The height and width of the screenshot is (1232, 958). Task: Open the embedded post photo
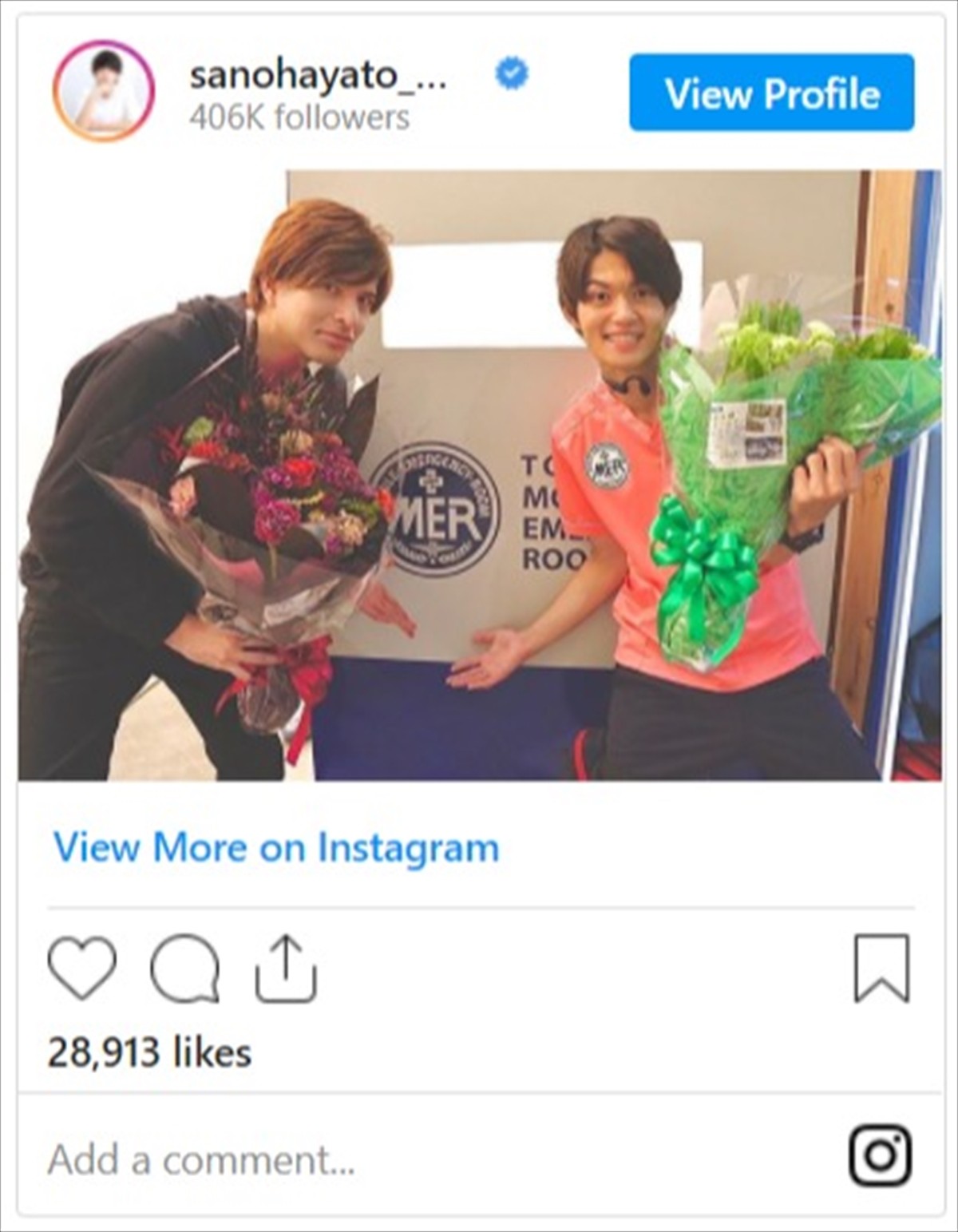pos(479,475)
